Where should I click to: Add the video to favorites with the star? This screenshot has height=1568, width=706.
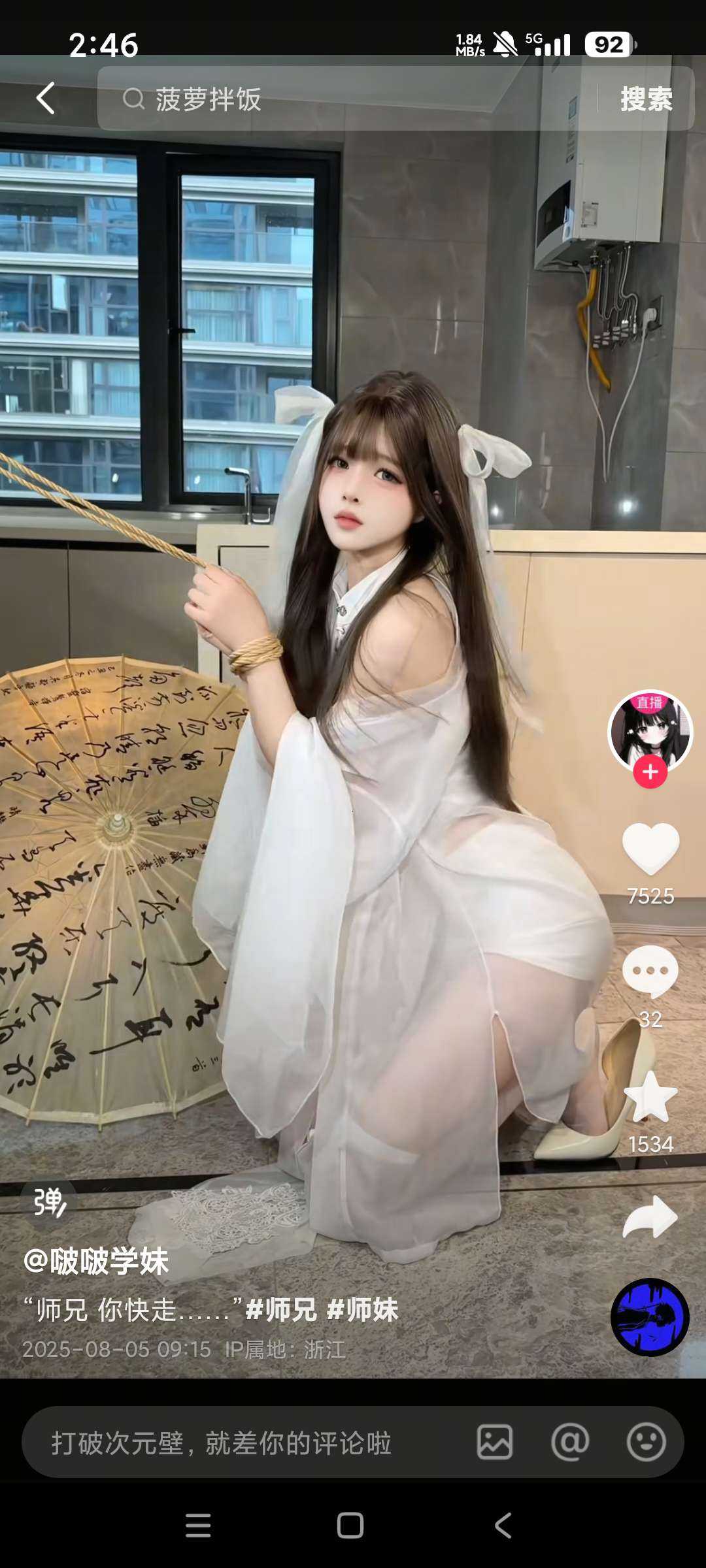click(x=650, y=1098)
